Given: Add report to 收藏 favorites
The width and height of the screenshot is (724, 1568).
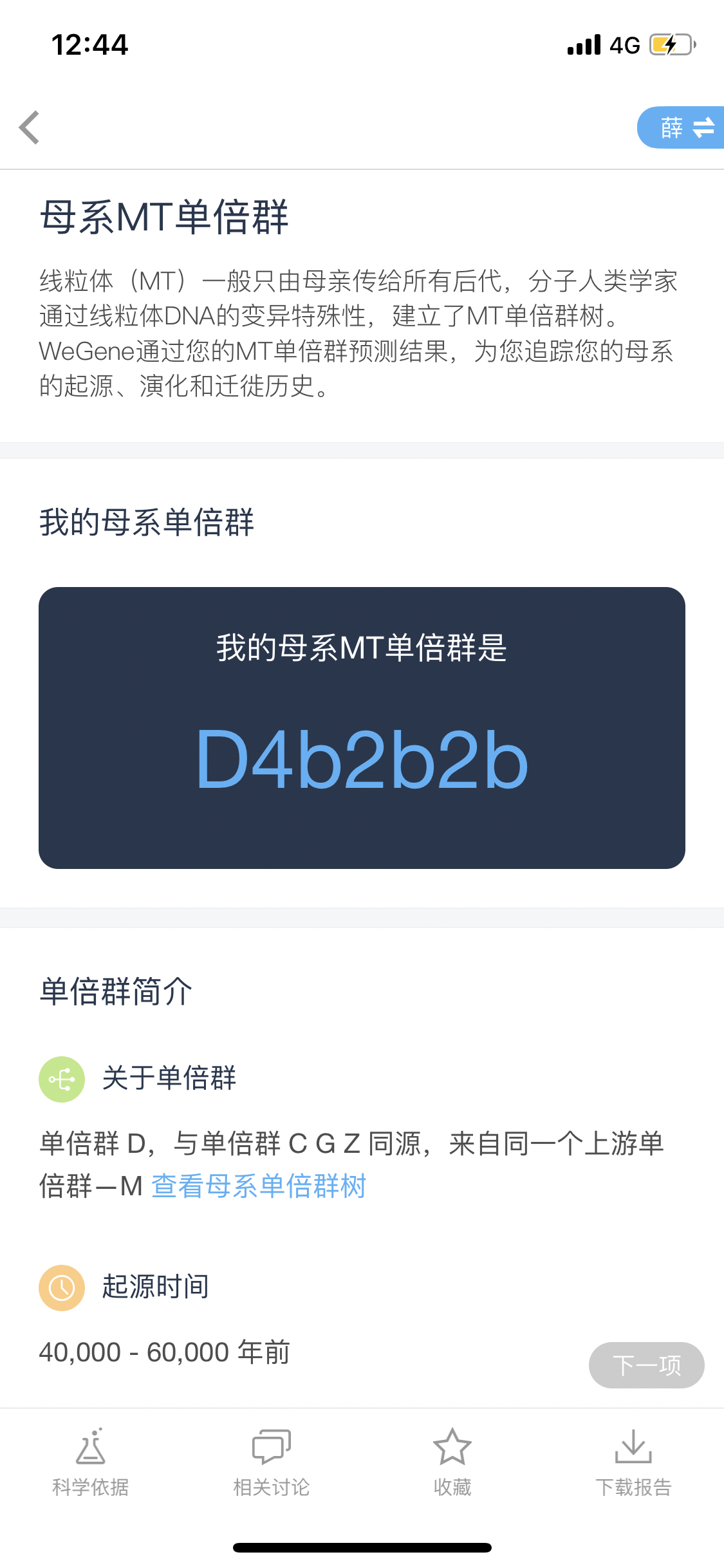Looking at the screenshot, I should click(452, 1463).
